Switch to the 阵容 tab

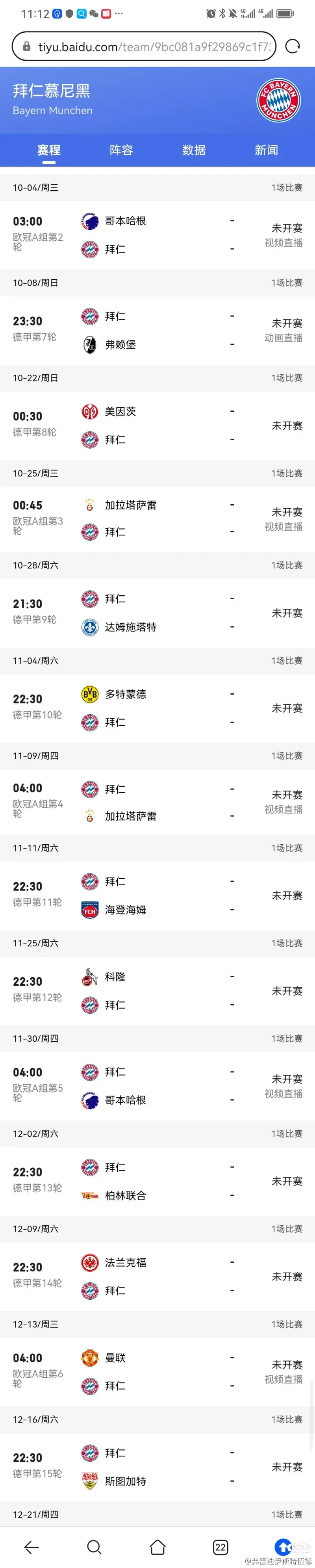(121, 150)
